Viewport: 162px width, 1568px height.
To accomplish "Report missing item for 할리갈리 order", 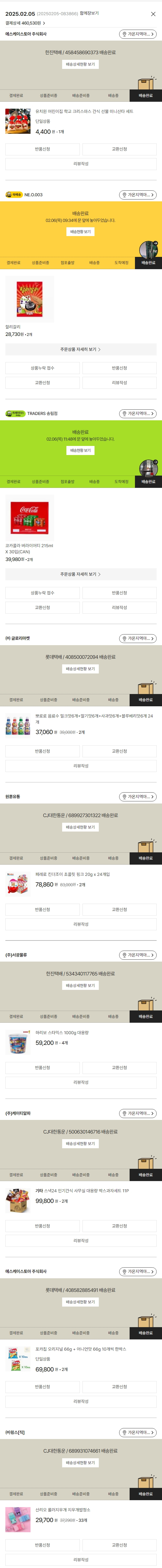I will click(42, 368).
